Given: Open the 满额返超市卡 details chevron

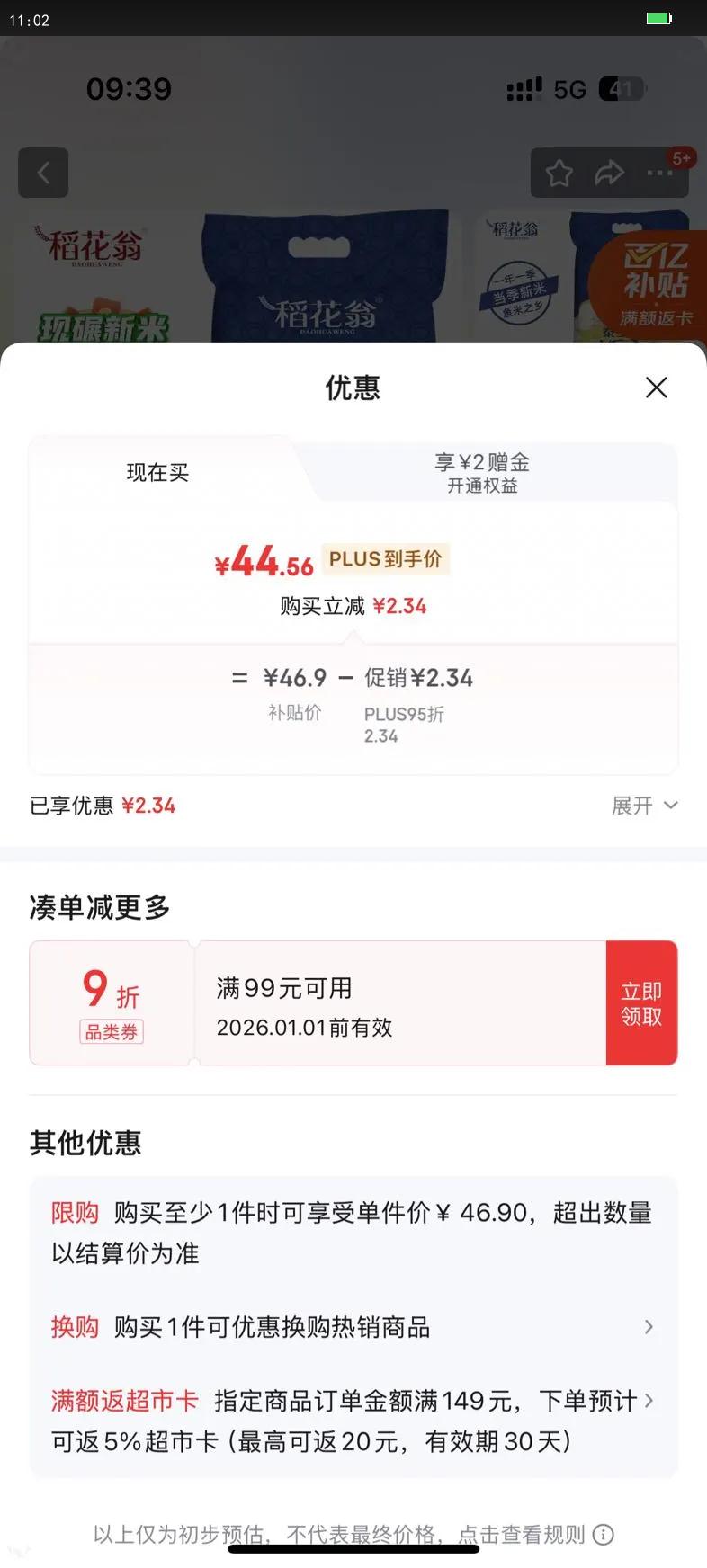Looking at the screenshot, I should click(x=649, y=1400).
